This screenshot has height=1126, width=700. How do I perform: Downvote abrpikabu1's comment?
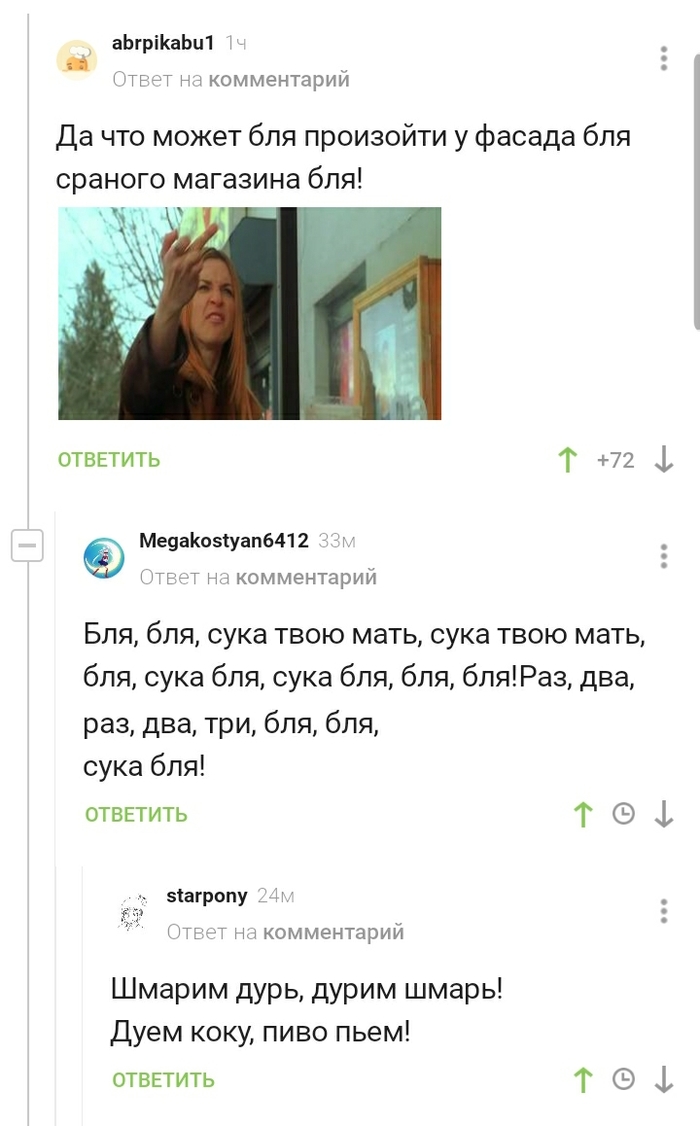coord(664,460)
